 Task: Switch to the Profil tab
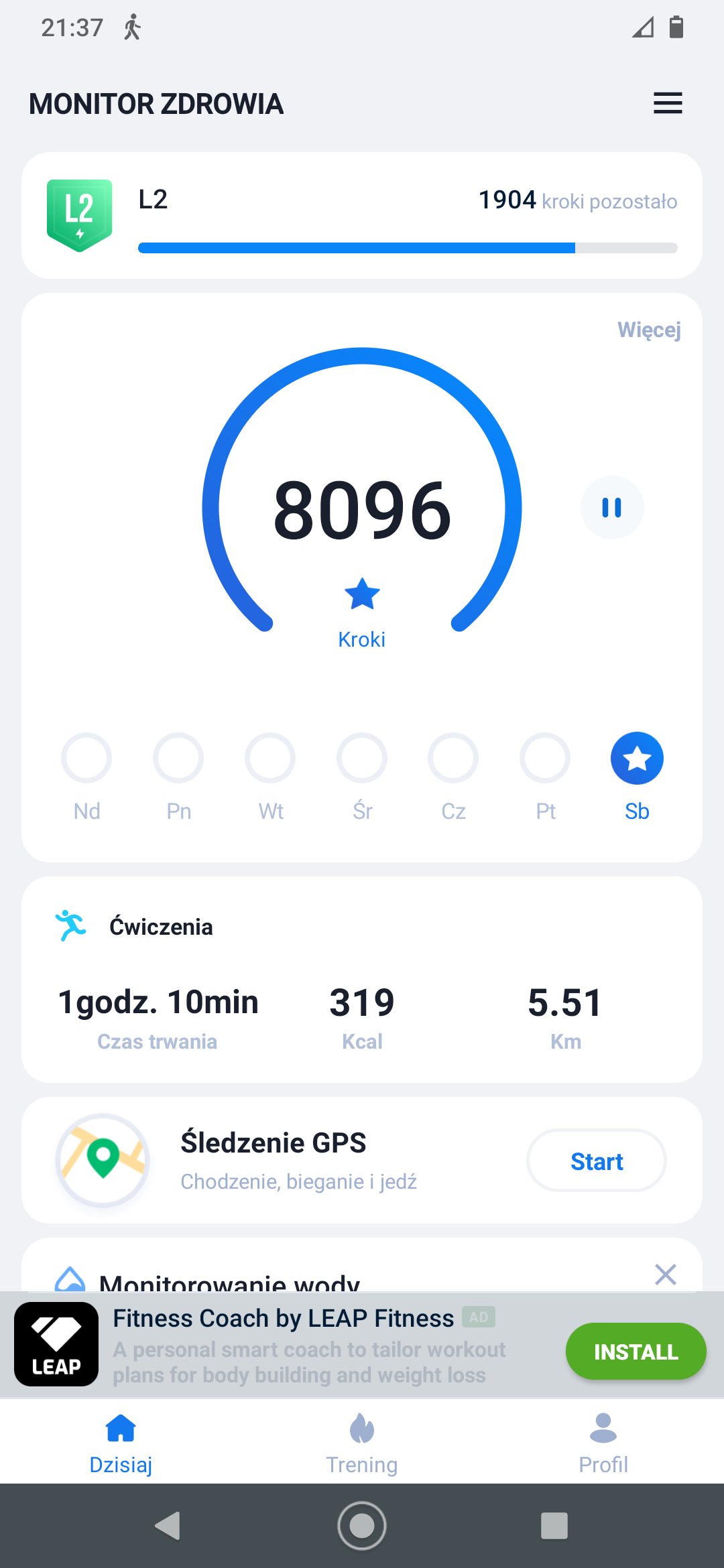tap(603, 1443)
